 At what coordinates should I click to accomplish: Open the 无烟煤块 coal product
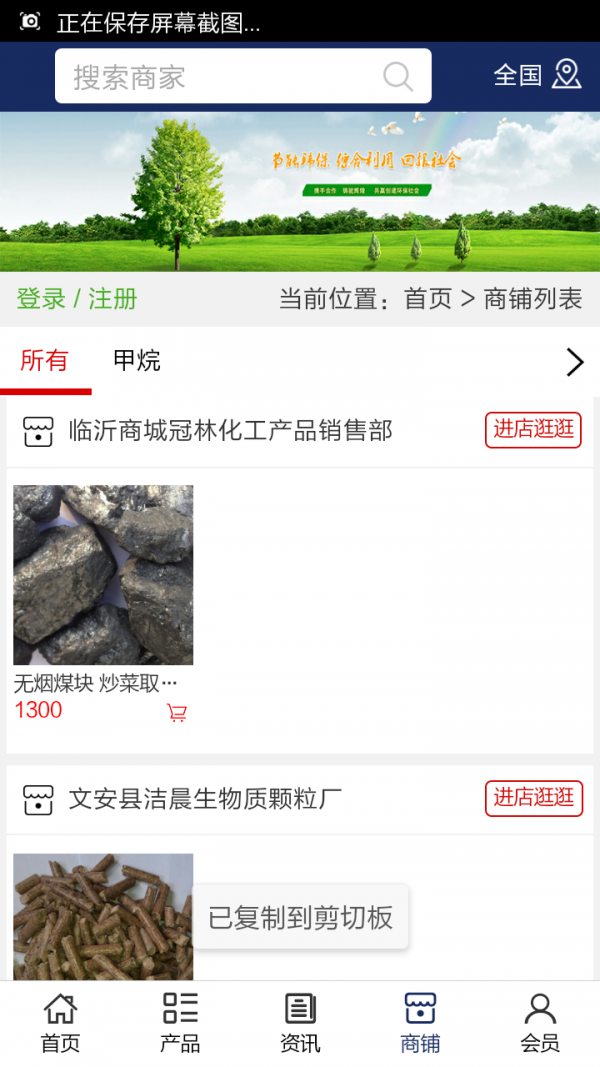(103, 575)
